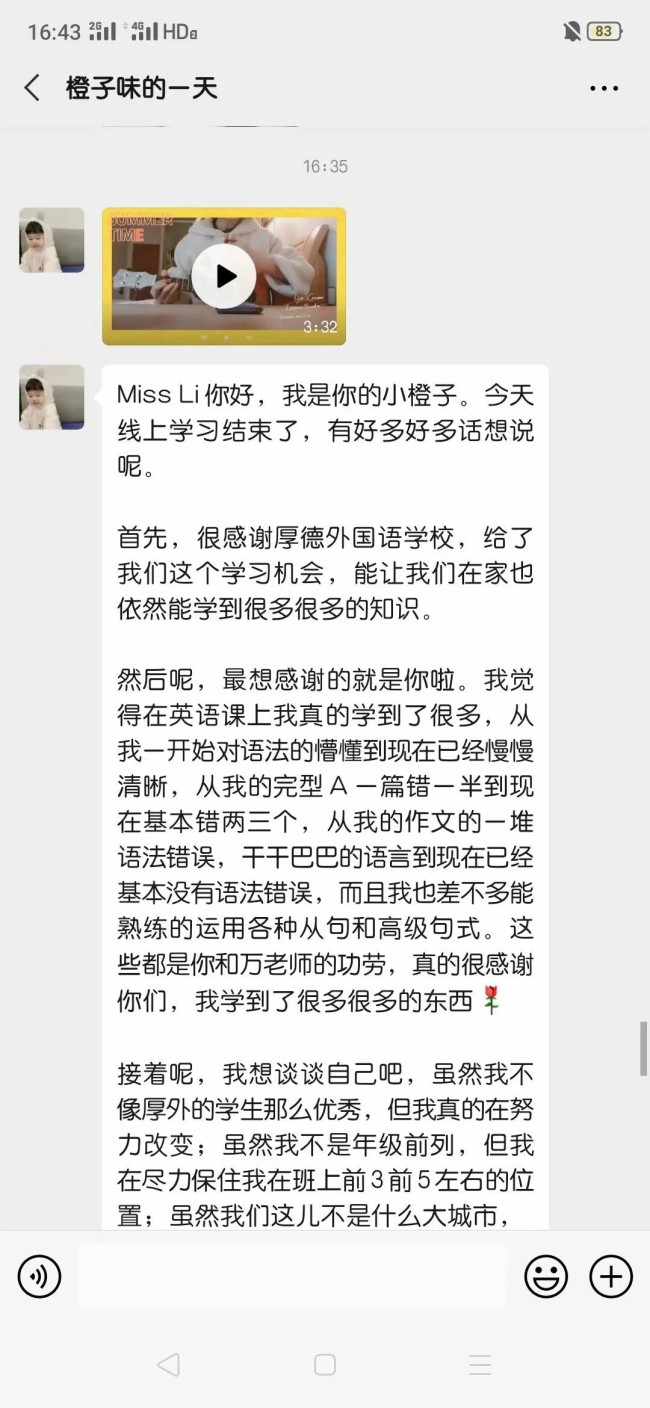This screenshot has height=1408, width=650.
Task: Open the plus attachments menu
Action: click(610, 1277)
